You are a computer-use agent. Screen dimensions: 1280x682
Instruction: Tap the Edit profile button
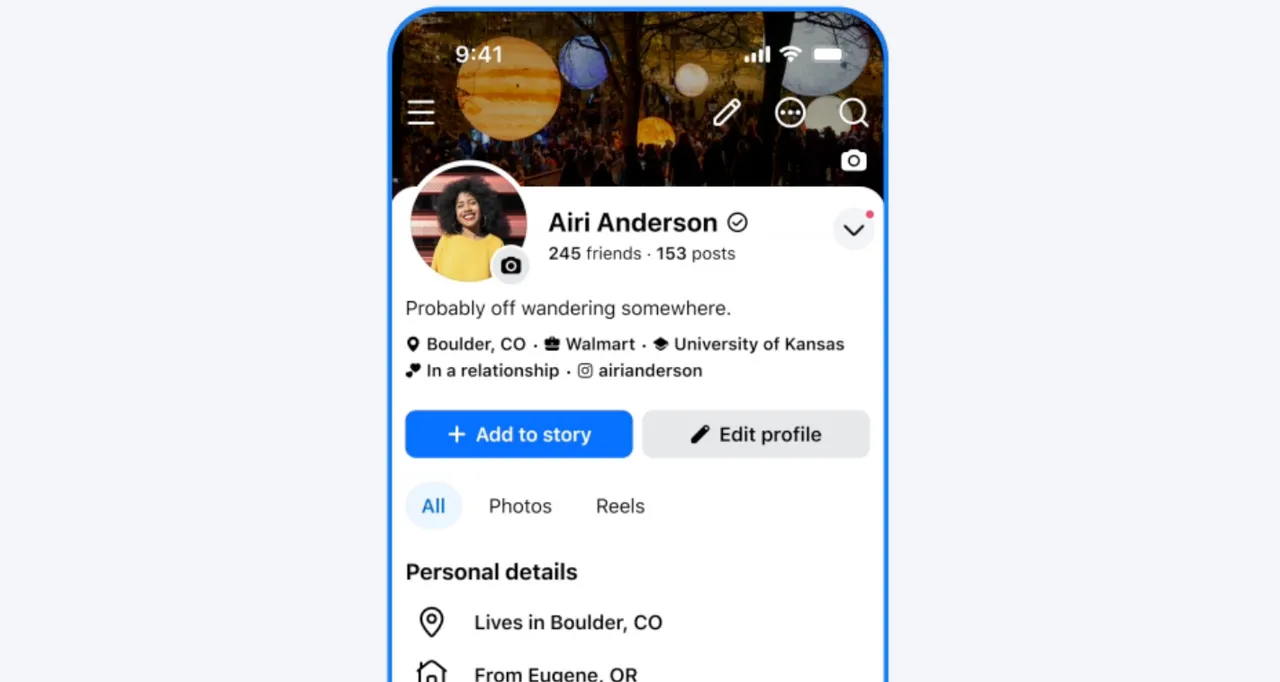coord(756,434)
